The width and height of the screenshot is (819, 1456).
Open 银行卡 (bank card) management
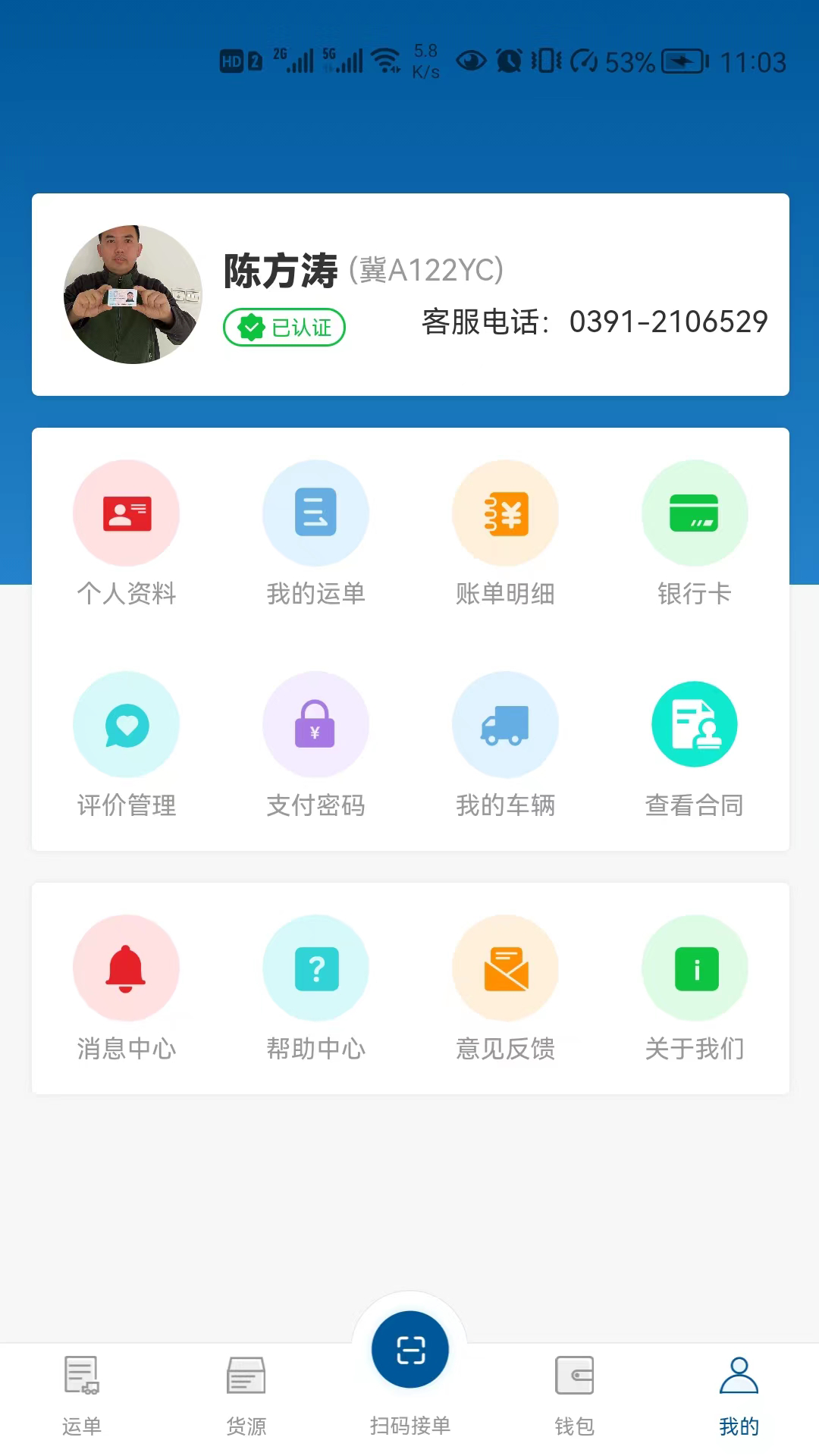(695, 531)
